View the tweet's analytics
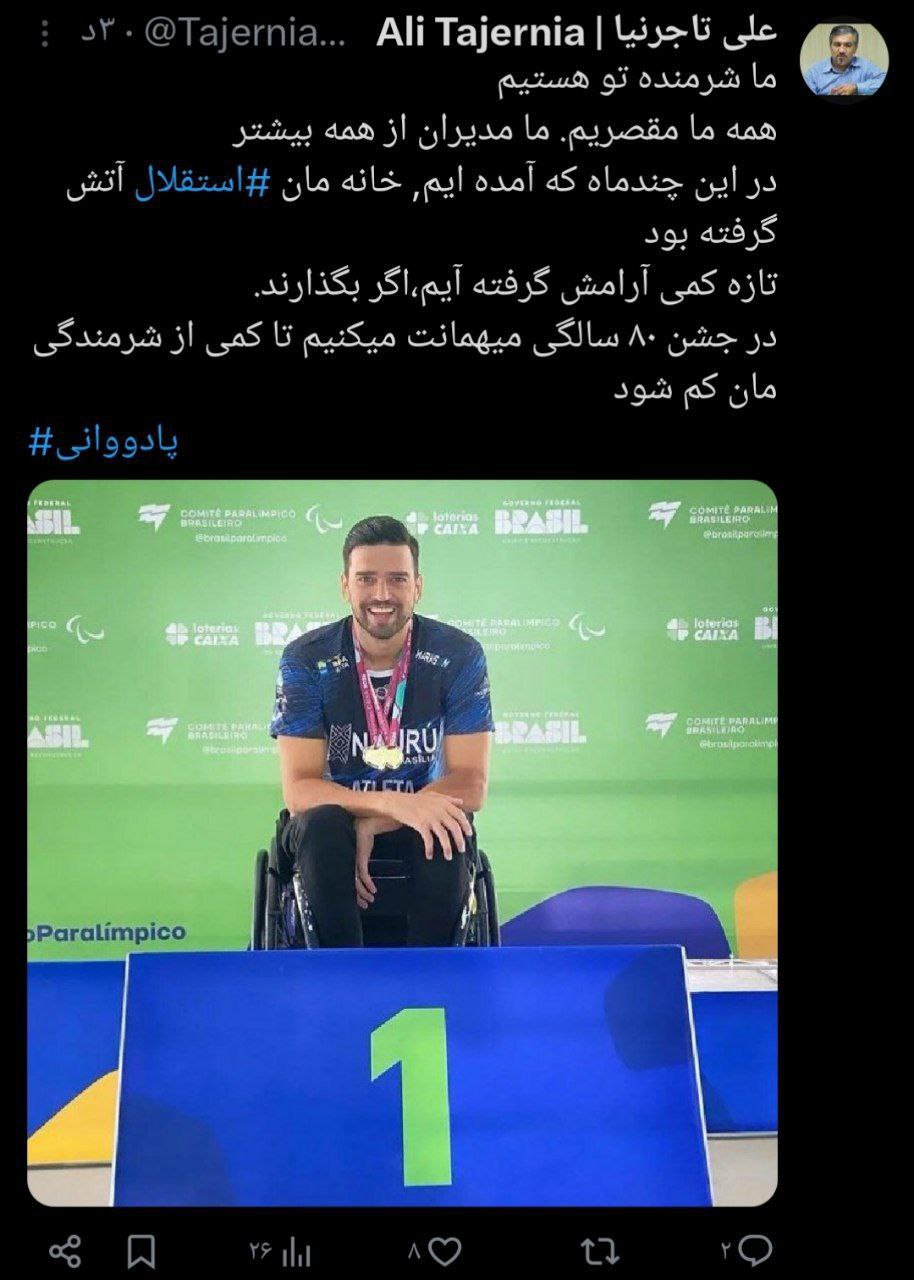The width and height of the screenshot is (914, 1280). (x=296, y=1249)
